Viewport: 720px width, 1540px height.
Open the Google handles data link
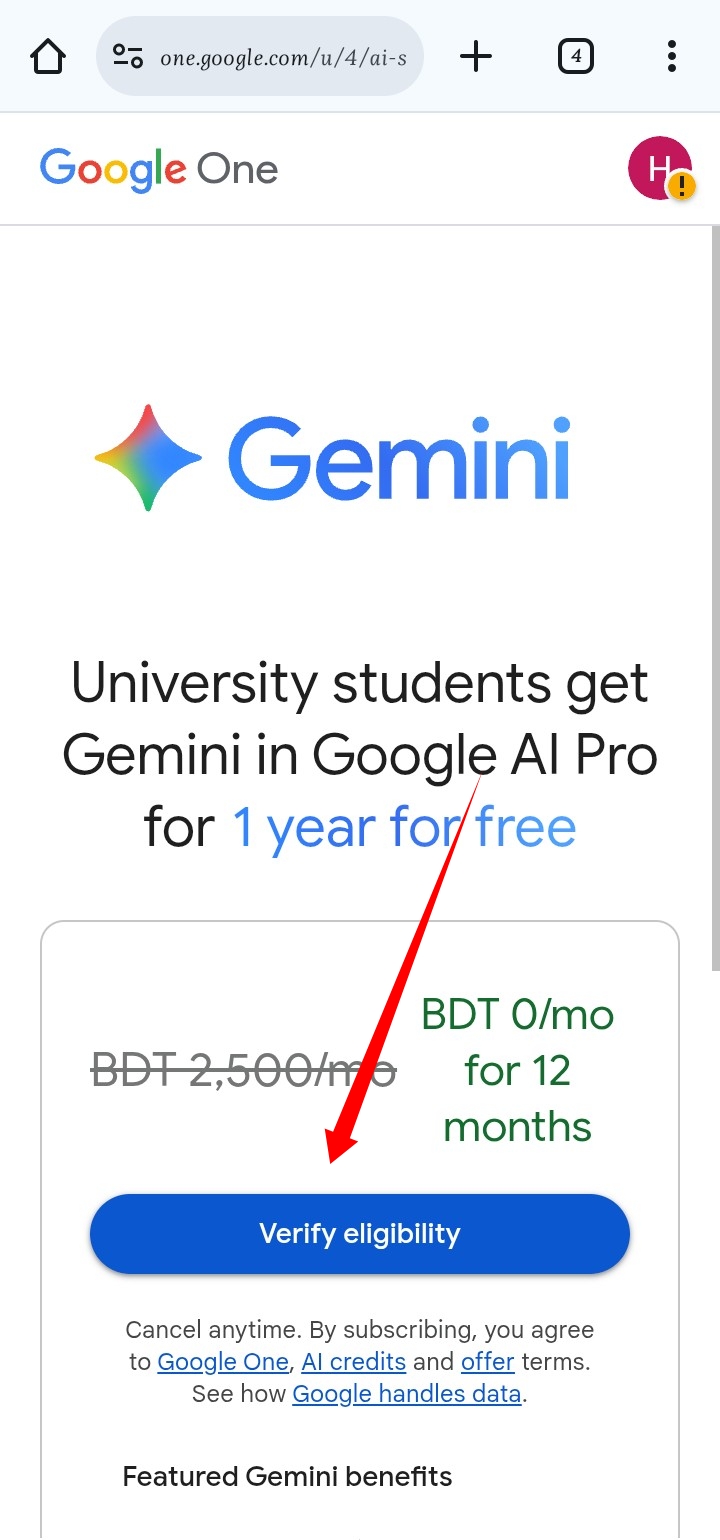point(407,1394)
